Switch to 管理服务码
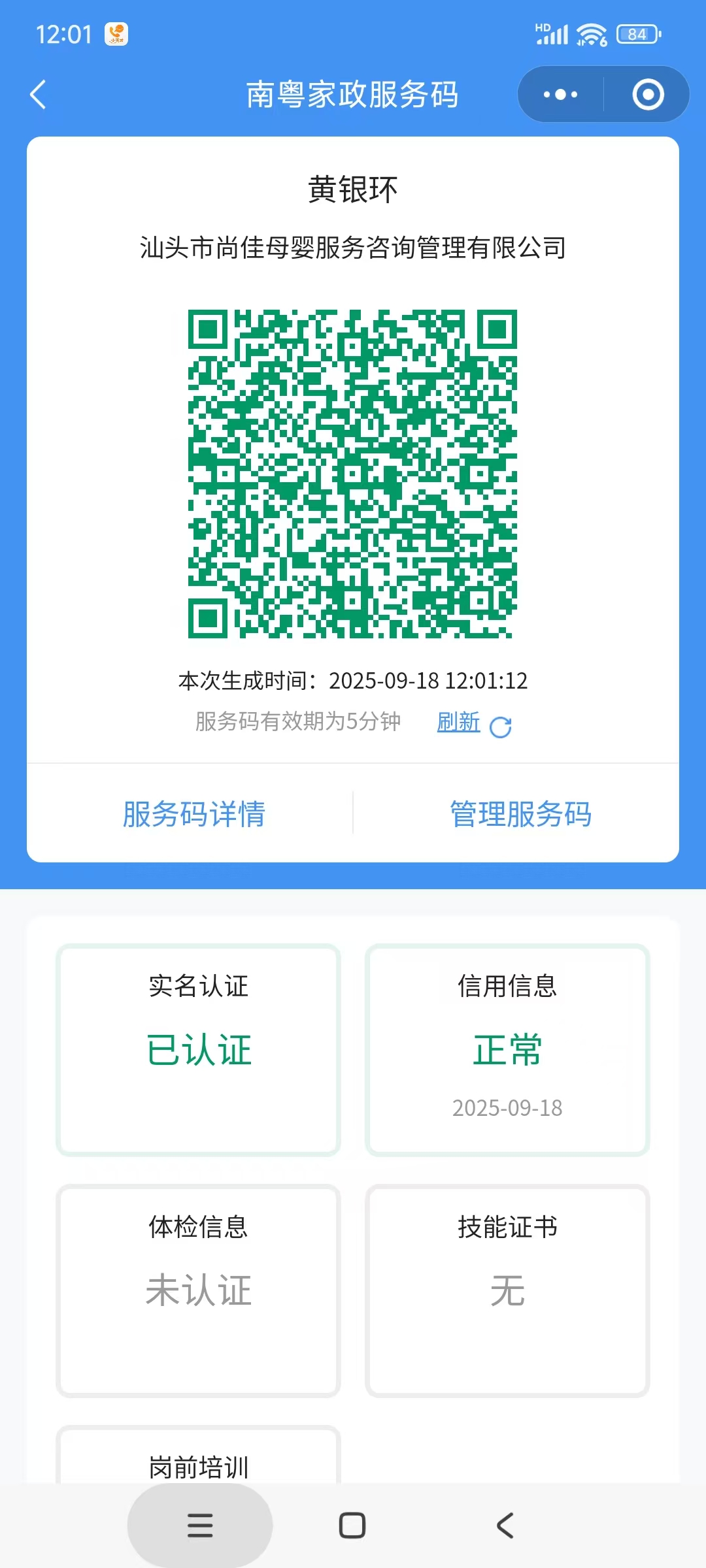 (520, 813)
